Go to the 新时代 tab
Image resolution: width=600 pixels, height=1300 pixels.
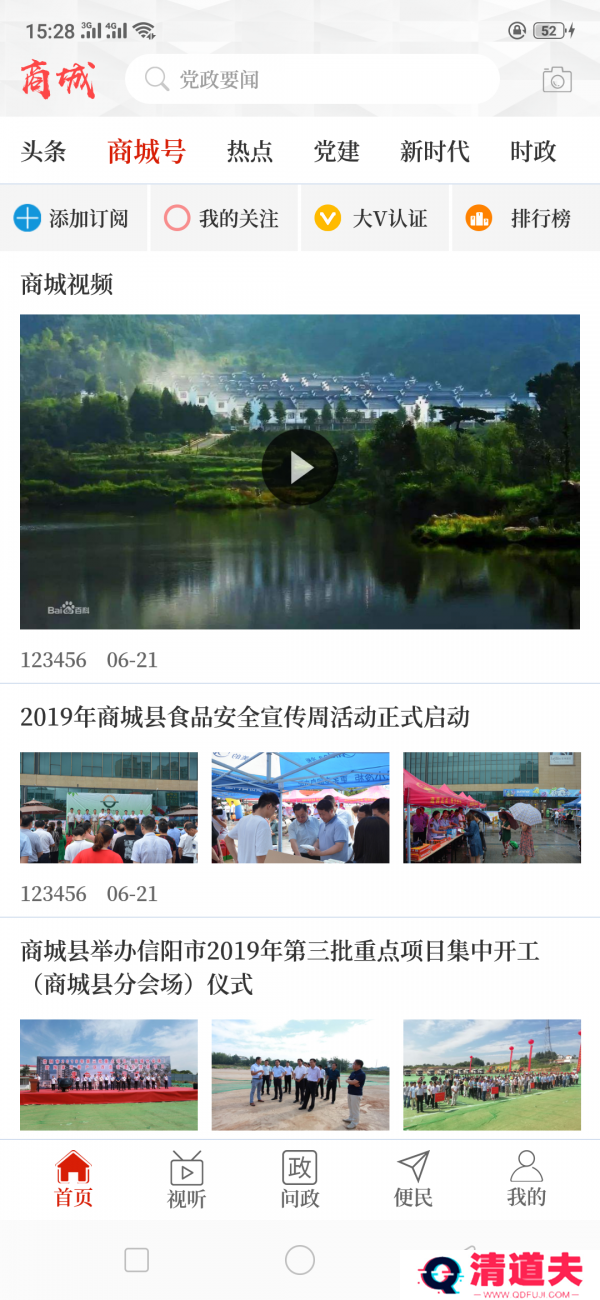[435, 152]
